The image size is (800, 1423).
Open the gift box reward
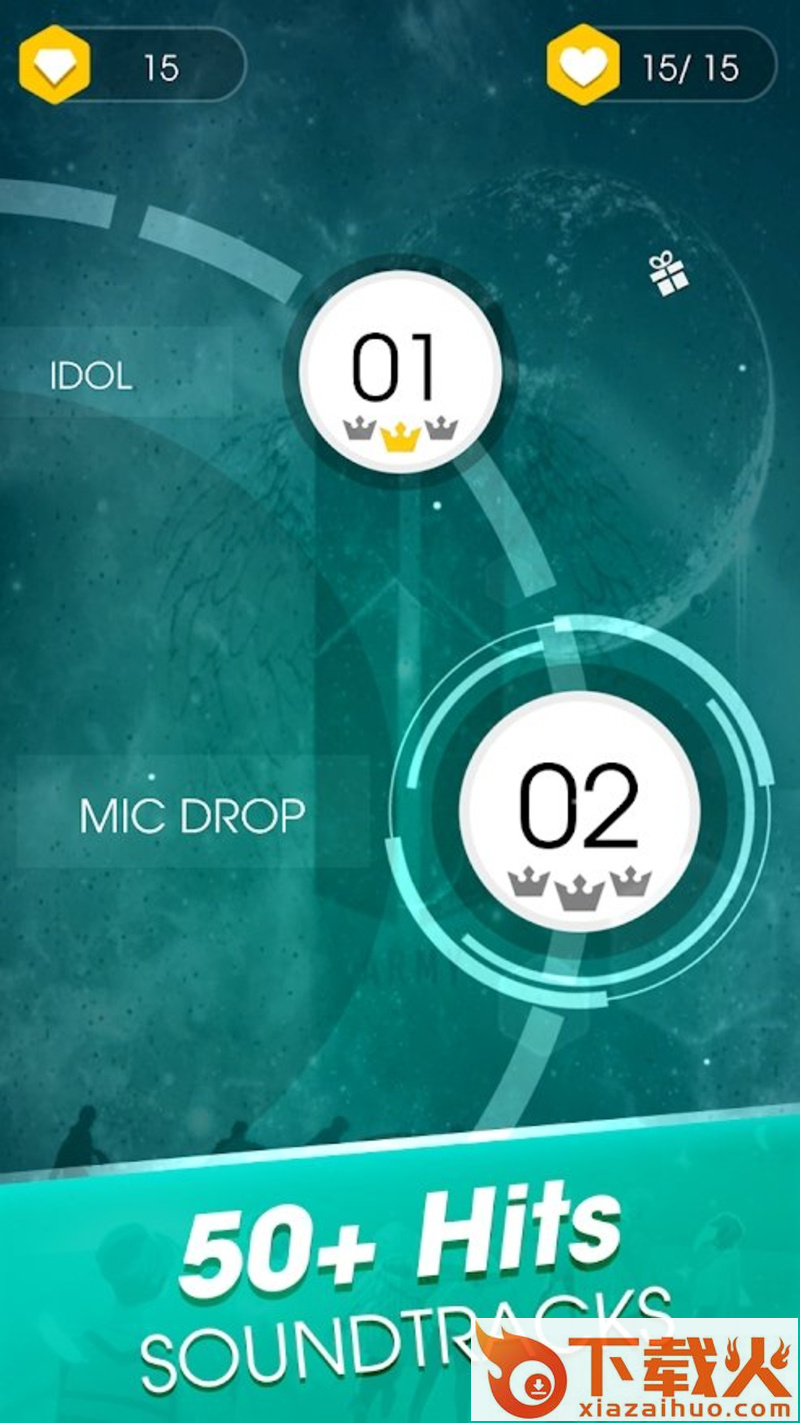pyautogui.click(x=668, y=273)
